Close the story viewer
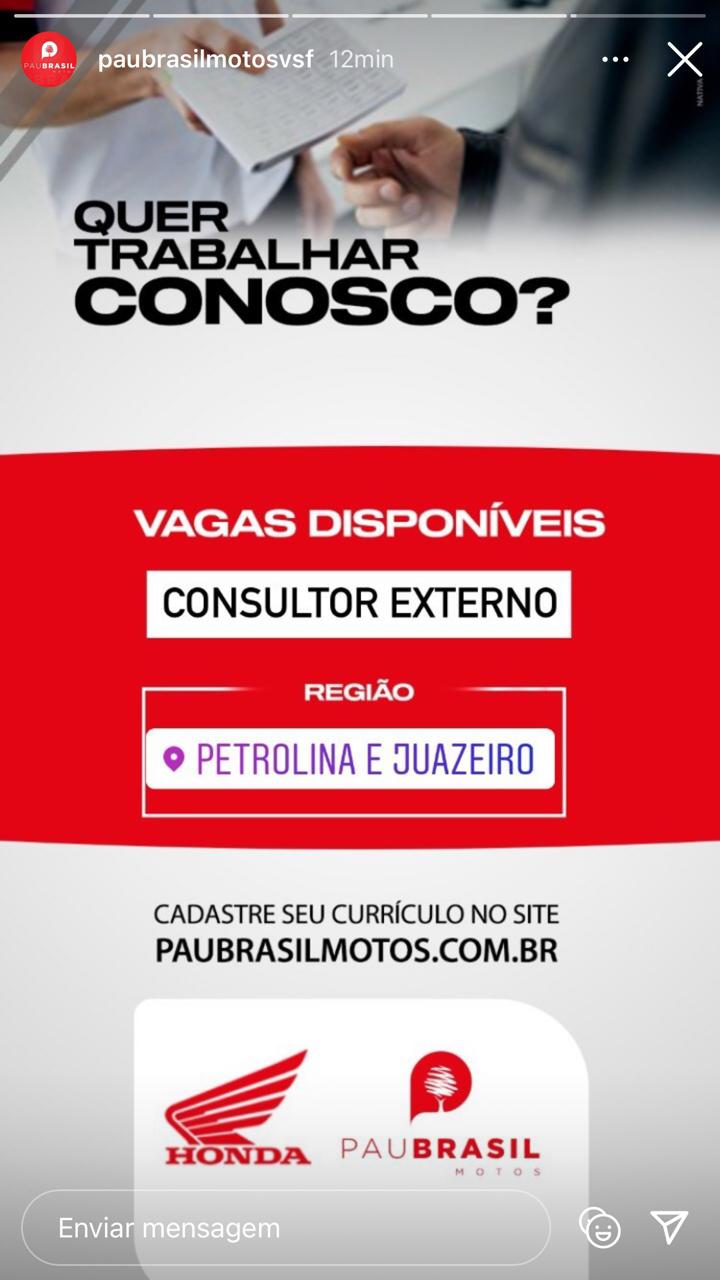The width and height of the screenshot is (720, 1280). [x=685, y=60]
